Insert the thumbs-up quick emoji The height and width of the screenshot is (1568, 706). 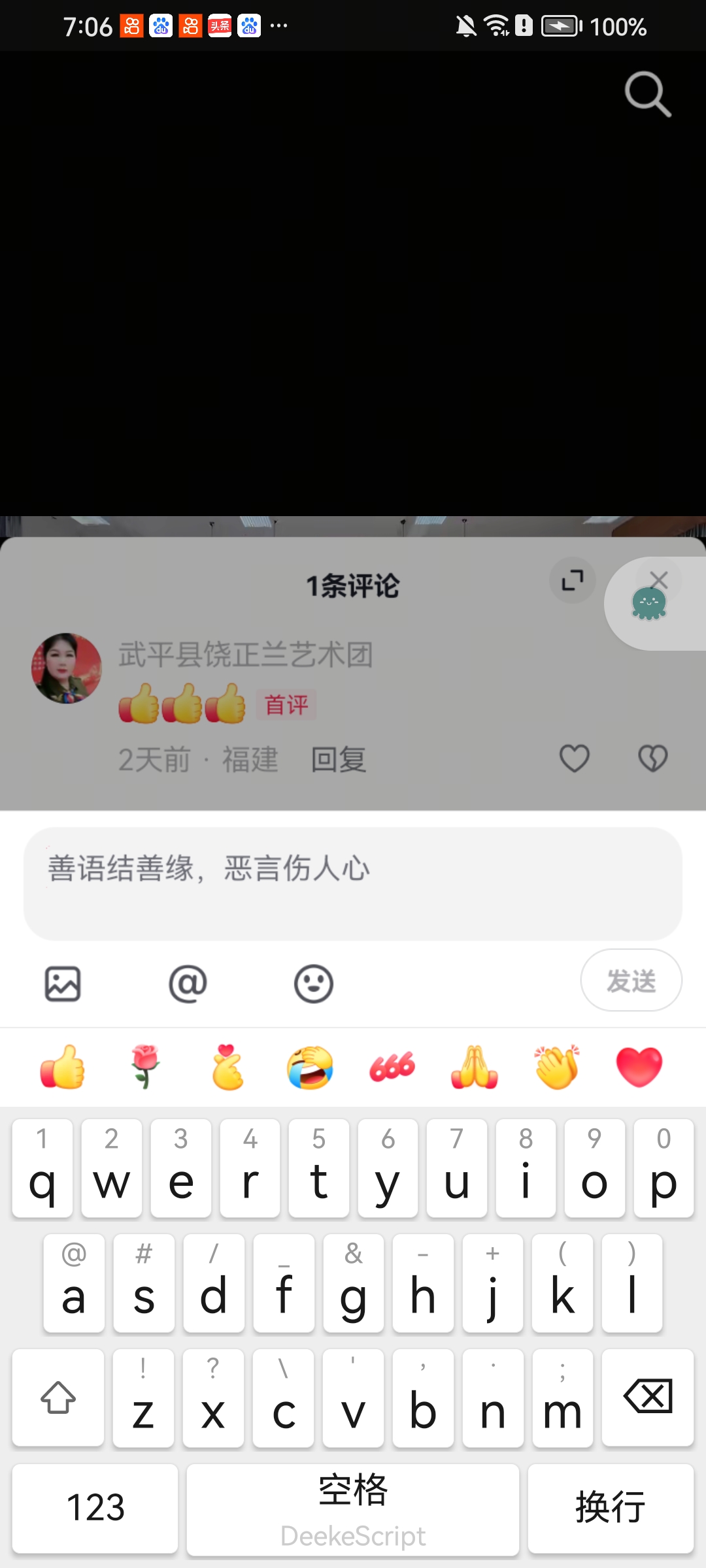(x=63, y=1067)
